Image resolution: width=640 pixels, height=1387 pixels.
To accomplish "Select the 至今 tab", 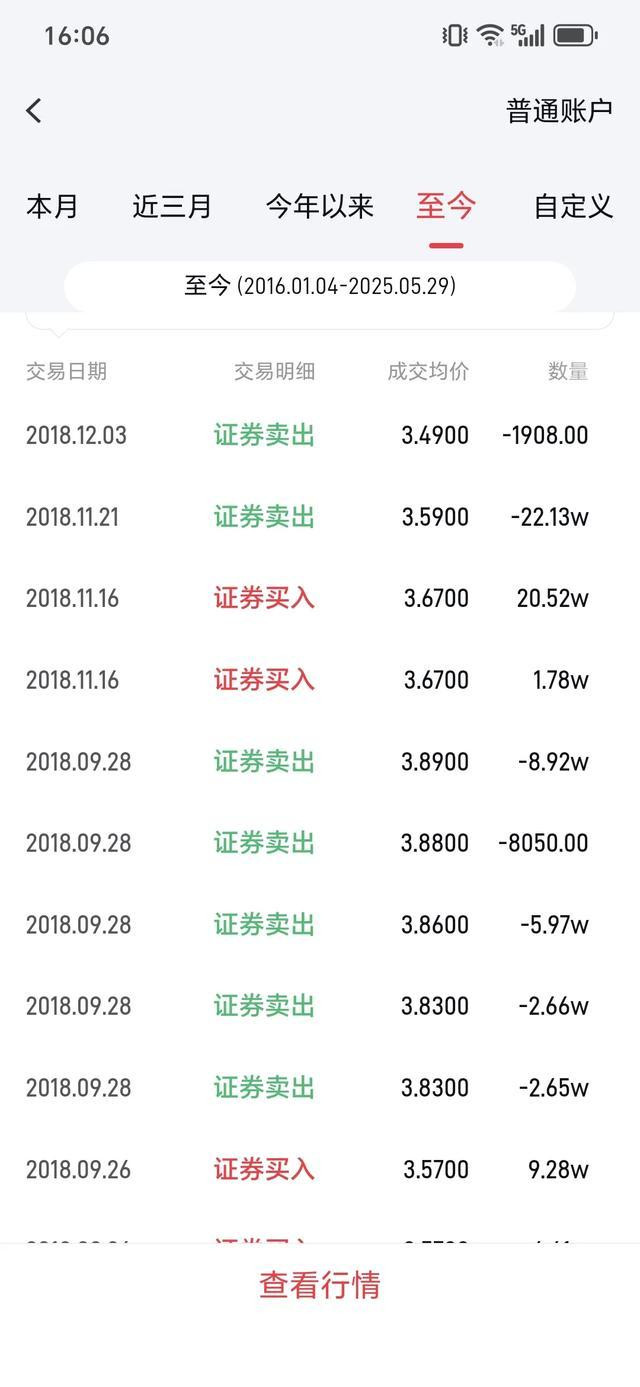I will tap(446, 207).
